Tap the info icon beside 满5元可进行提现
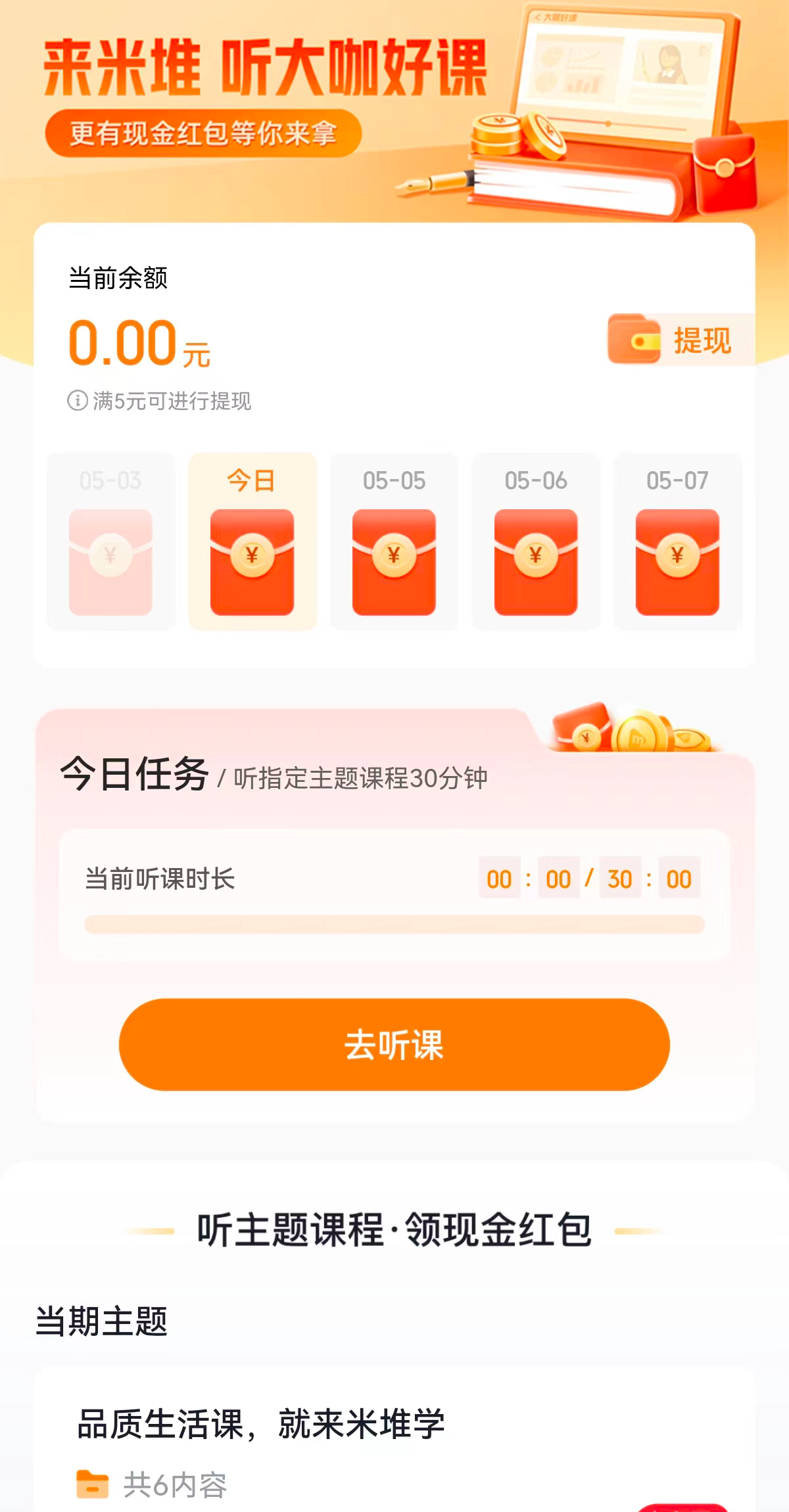The height and width of the screenshot is (1512, 789). [78, 400]
